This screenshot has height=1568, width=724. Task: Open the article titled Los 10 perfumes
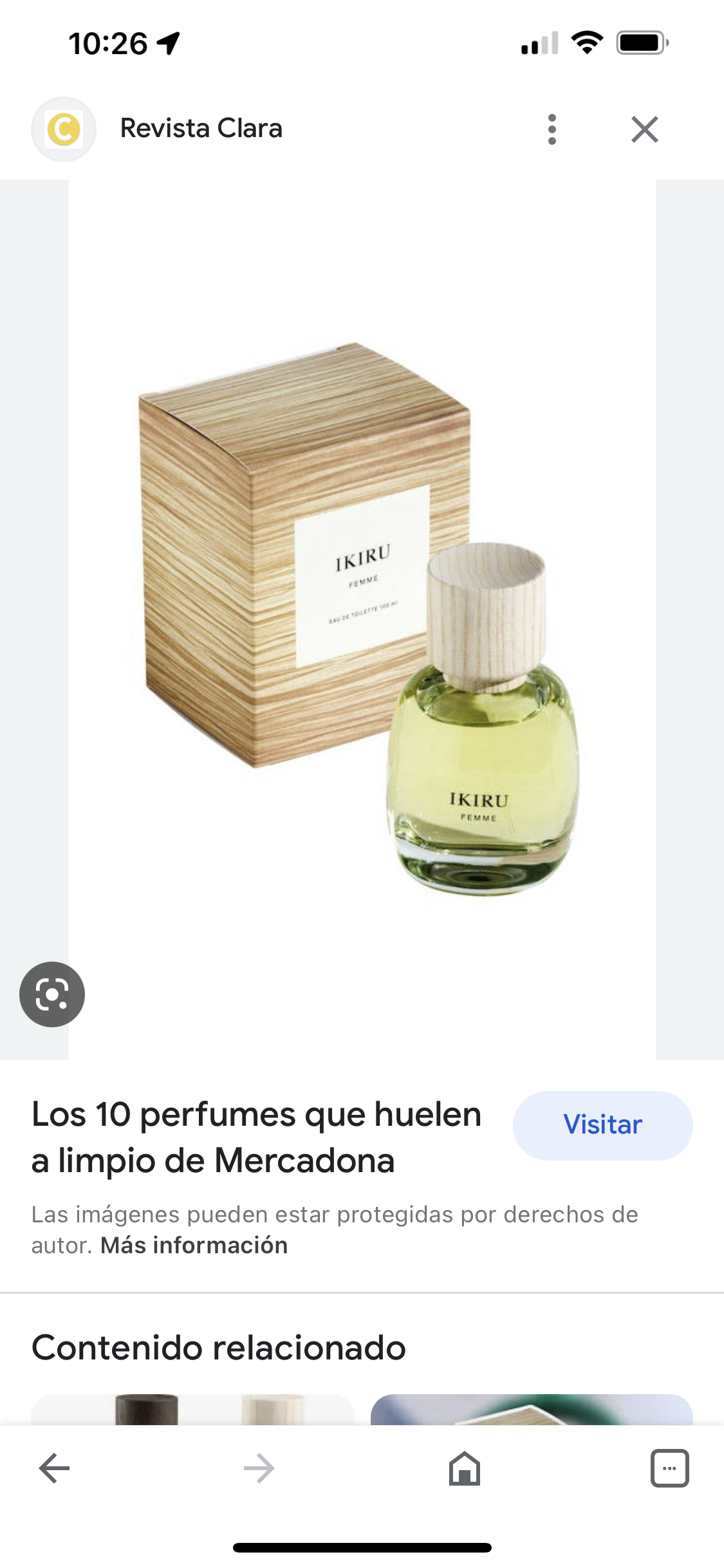(256, 1137)
